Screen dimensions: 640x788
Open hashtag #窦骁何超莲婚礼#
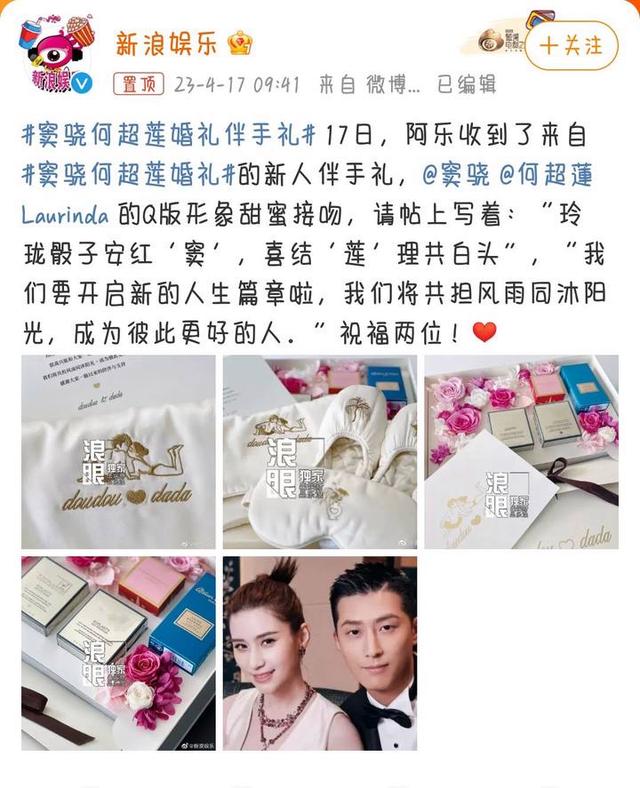127,177
